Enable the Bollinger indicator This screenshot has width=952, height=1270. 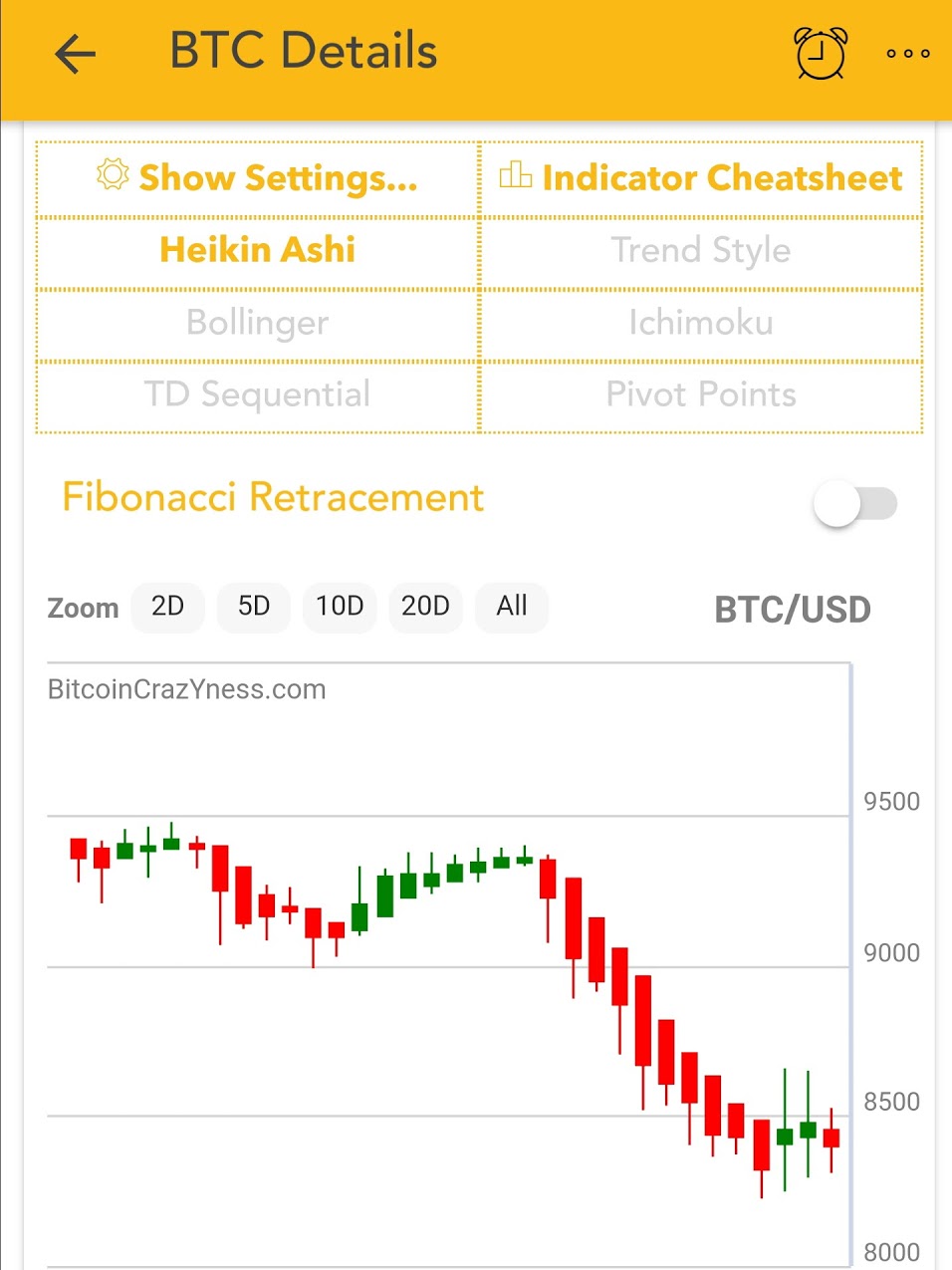[258, 324]
